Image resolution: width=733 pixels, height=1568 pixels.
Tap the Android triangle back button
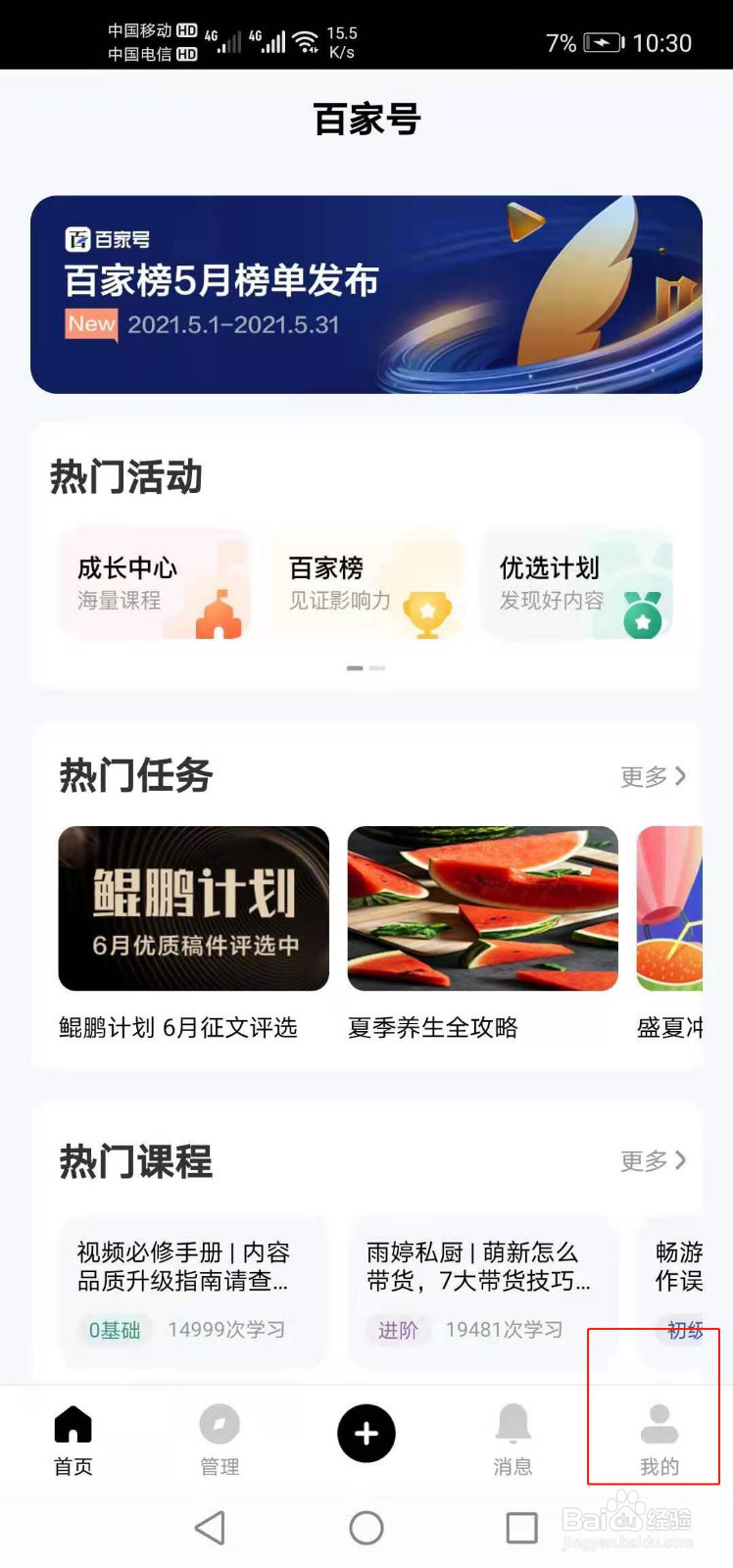coord(210,1527)
